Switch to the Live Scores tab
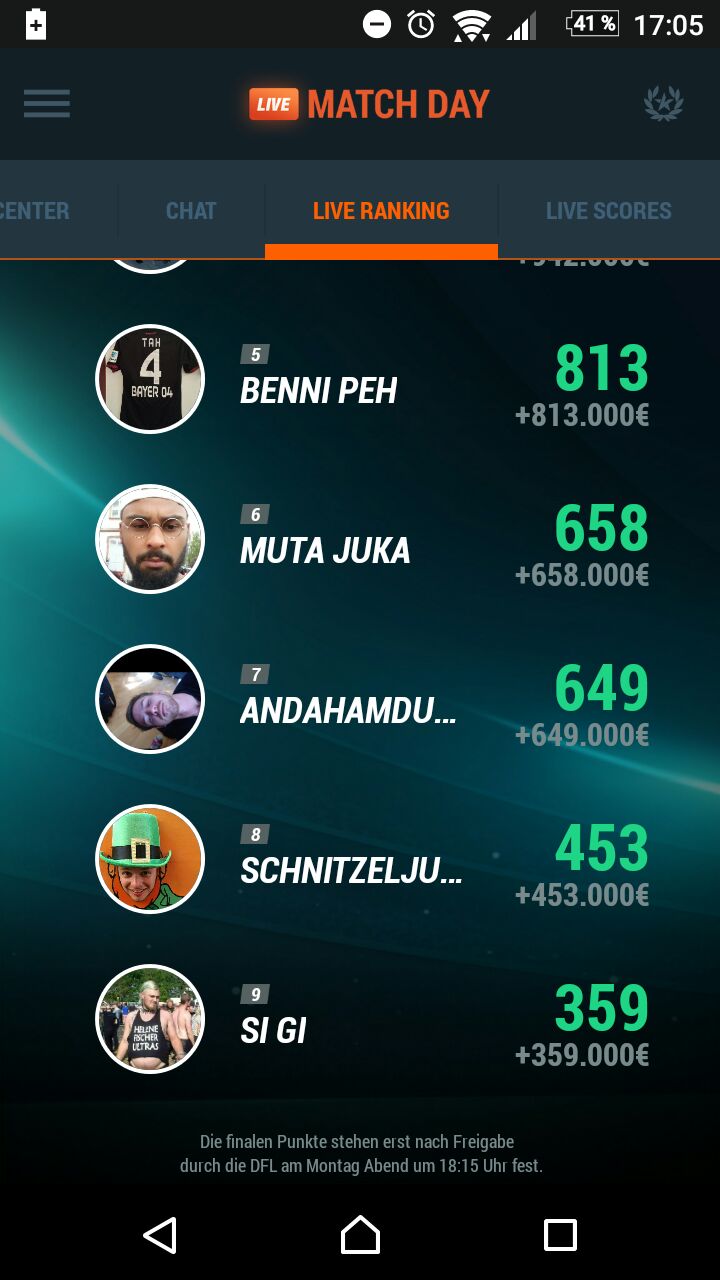Image resolution: width=720 pixels, height=1280 pixels. (608, 211)
